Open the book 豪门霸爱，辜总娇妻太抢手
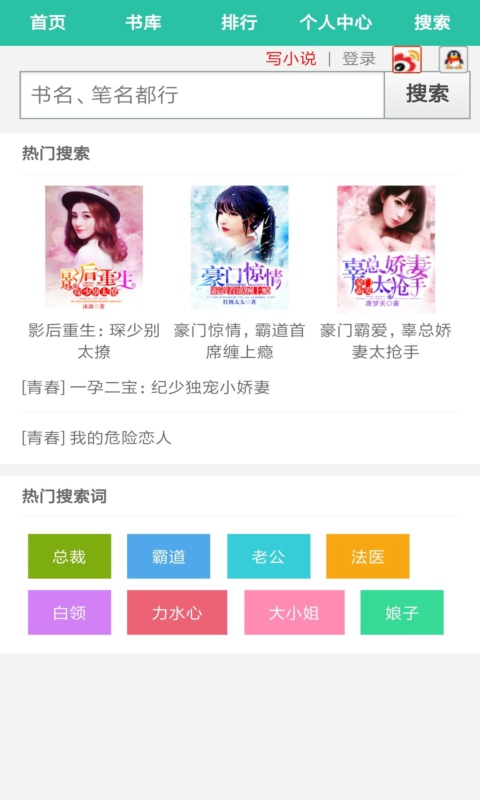The width and height of the screenshot is (480, 800). click(386, 273)
